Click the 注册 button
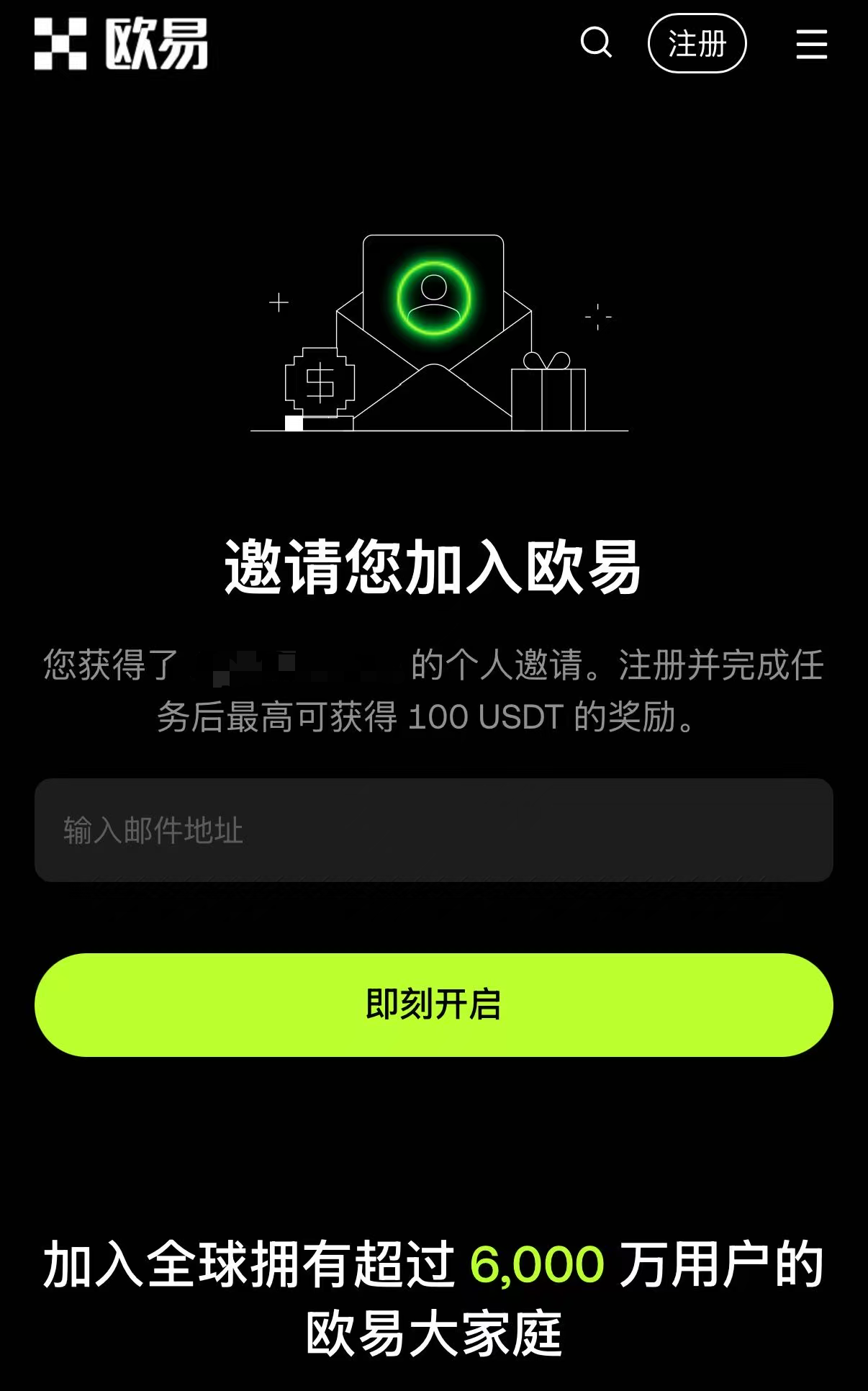 point(697,45)
